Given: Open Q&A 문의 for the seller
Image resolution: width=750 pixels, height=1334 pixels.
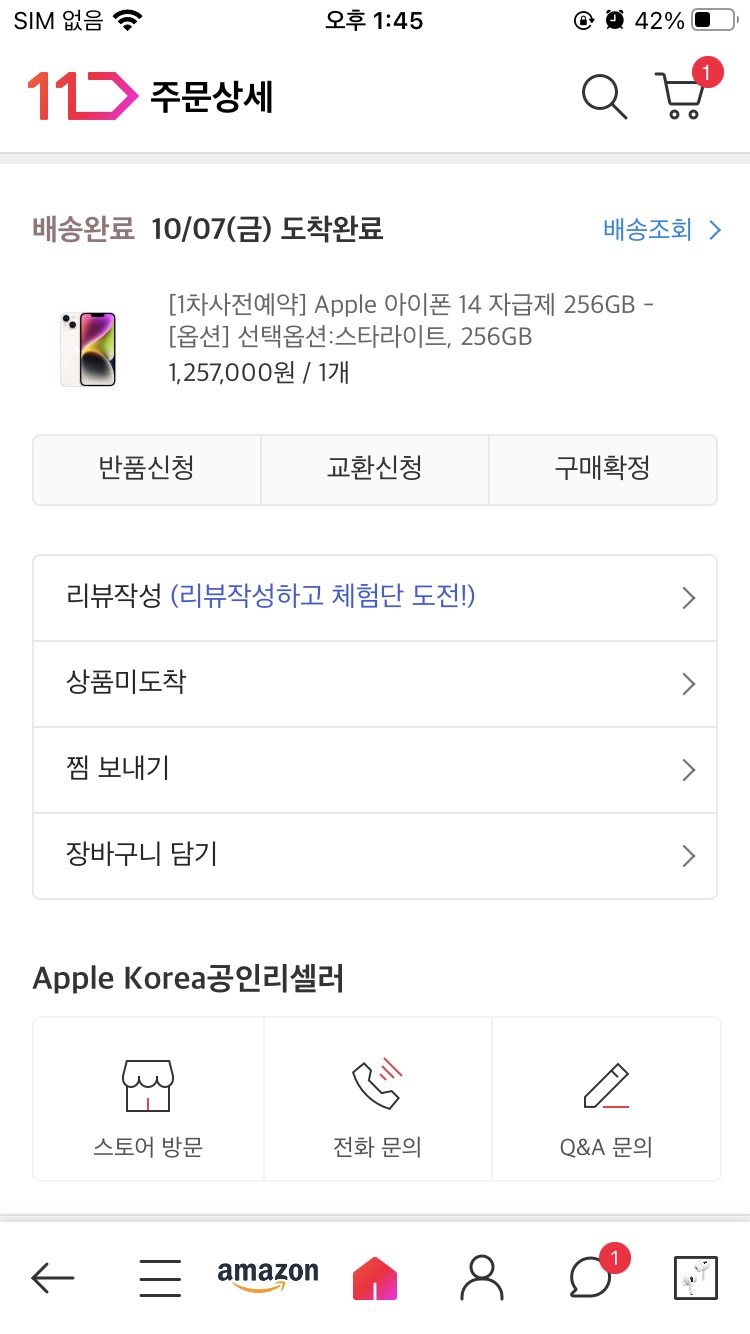Looking at the screenshot, I should (x=606, y=1100).
